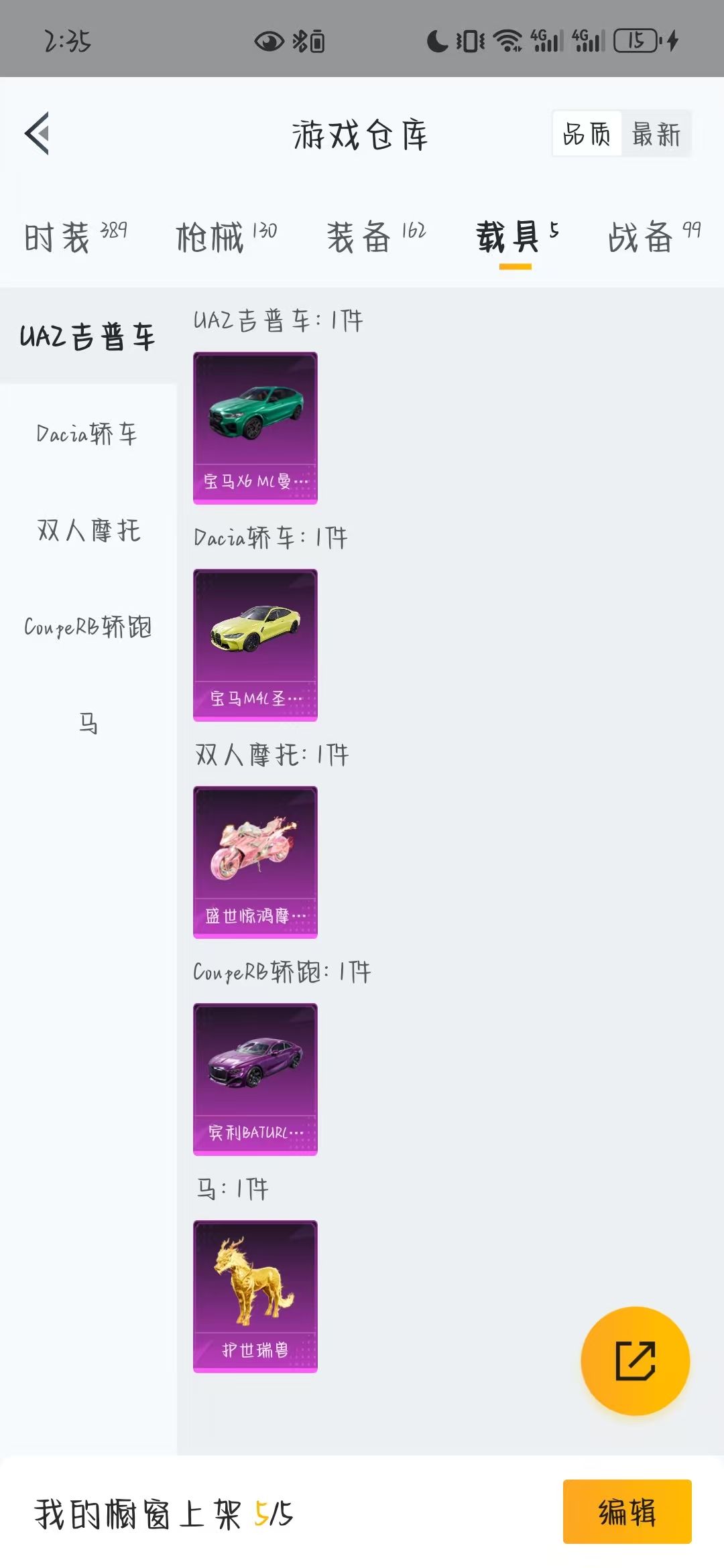Image resolution: width=724 pixels, height=1568 pixels.
Task: Jump to Dacia轿车 in the side list
Action: pos(88,434)
